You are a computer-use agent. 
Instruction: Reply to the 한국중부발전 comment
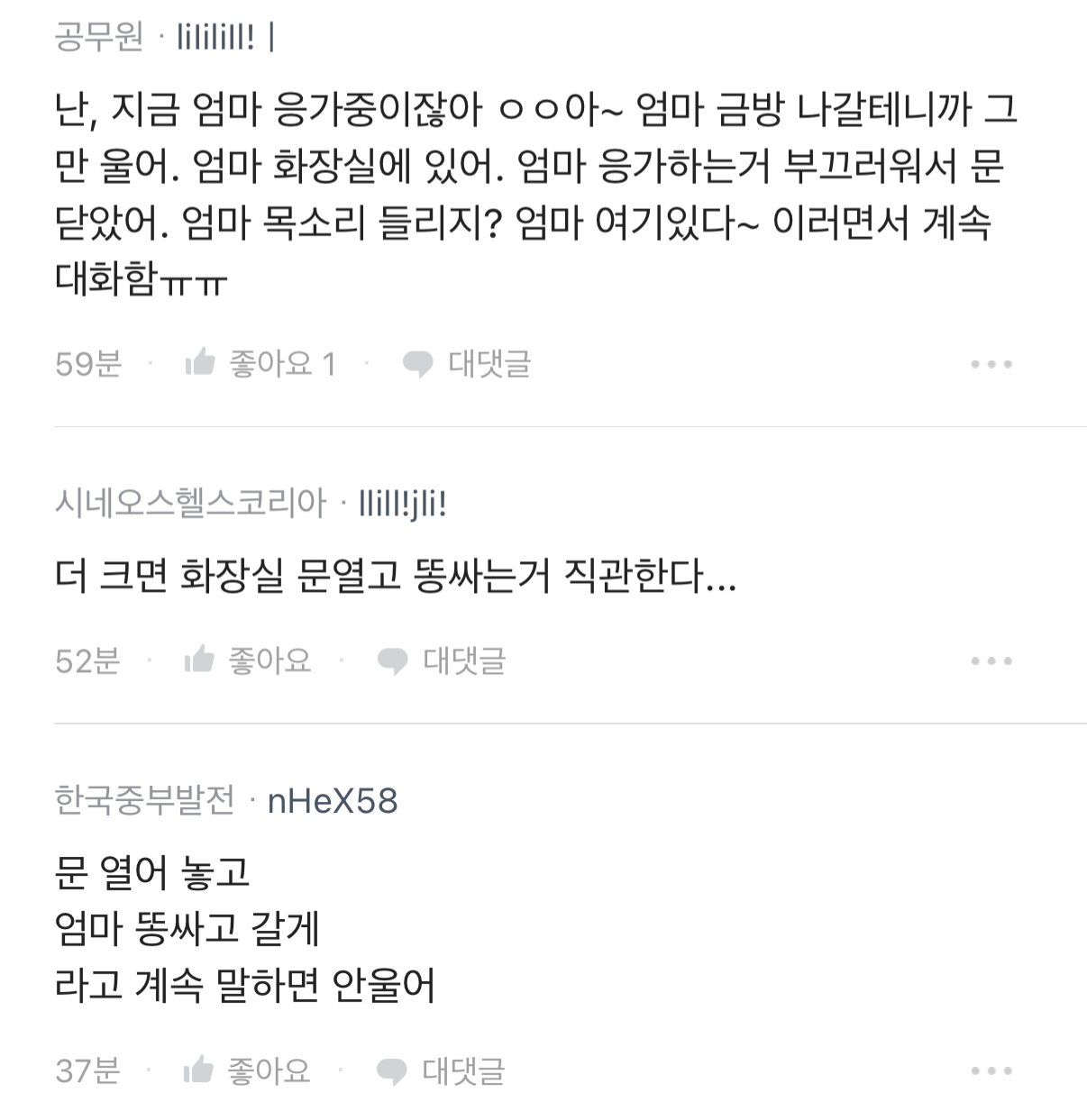pos(441,1071)
